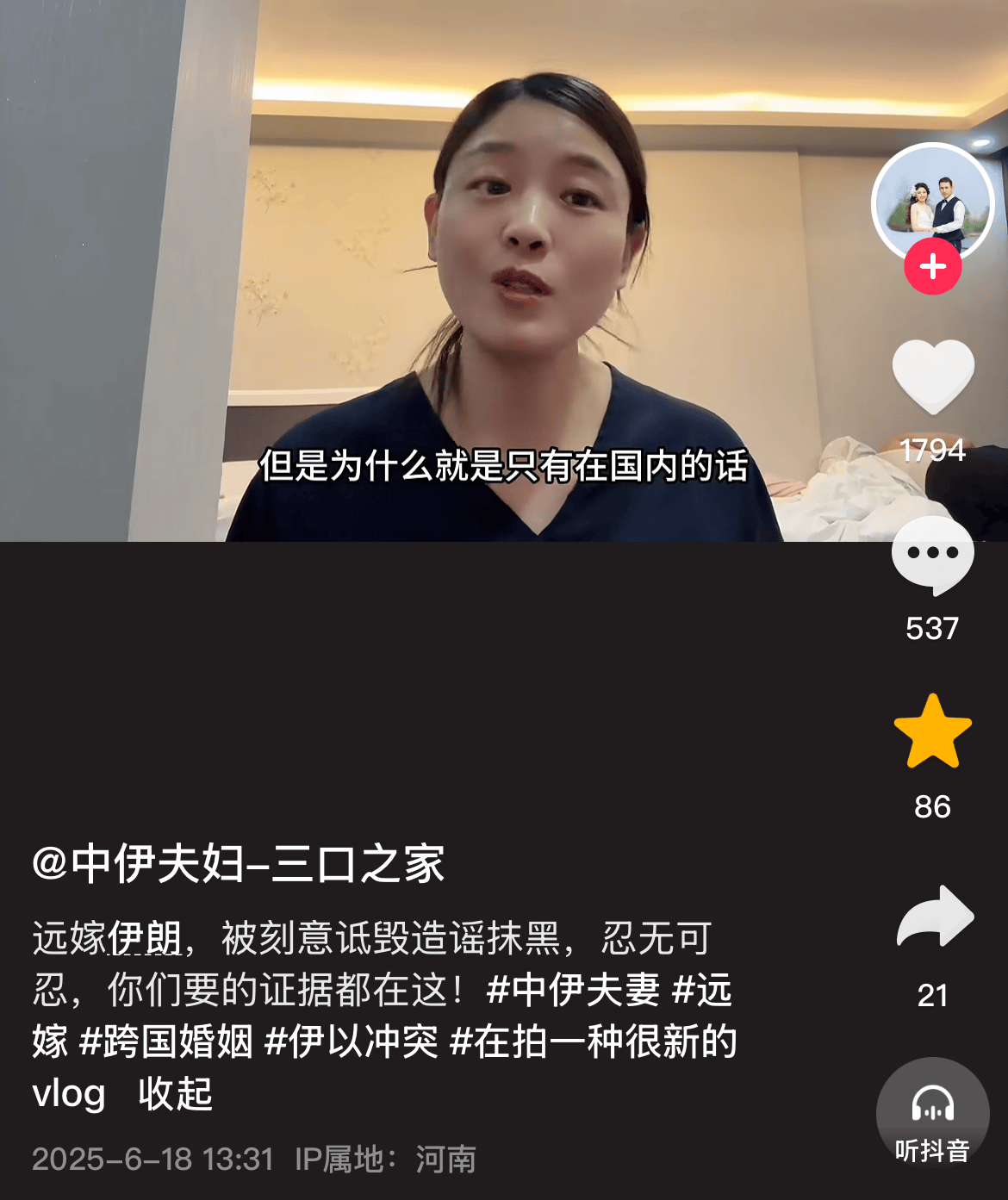Share this video using the arrow icon

tap(935, 917)
